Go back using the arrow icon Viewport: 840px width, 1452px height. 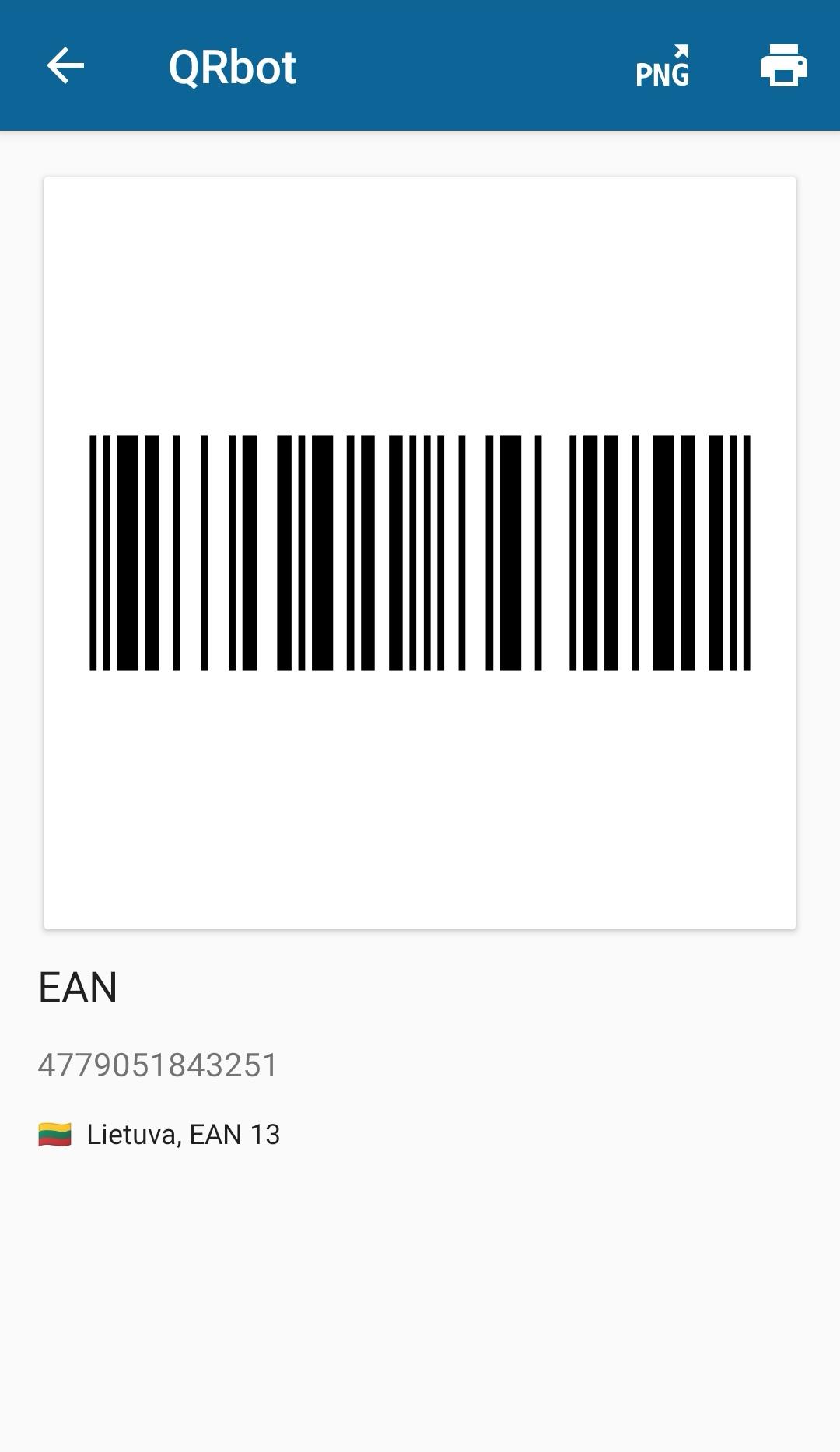pyautogui.click(x=65, y=65)
